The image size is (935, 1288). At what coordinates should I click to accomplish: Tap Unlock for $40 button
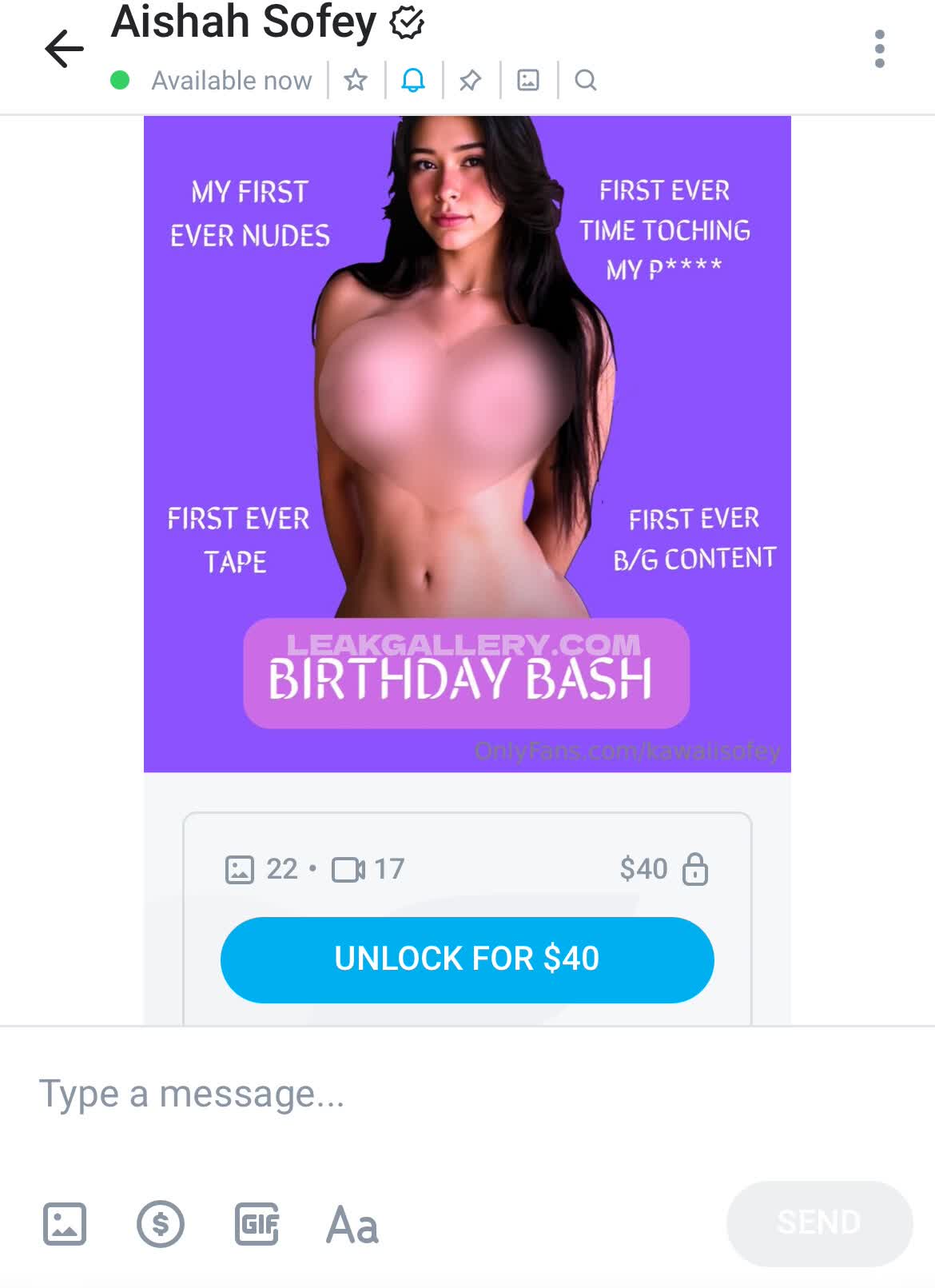(x=467, y=959)
